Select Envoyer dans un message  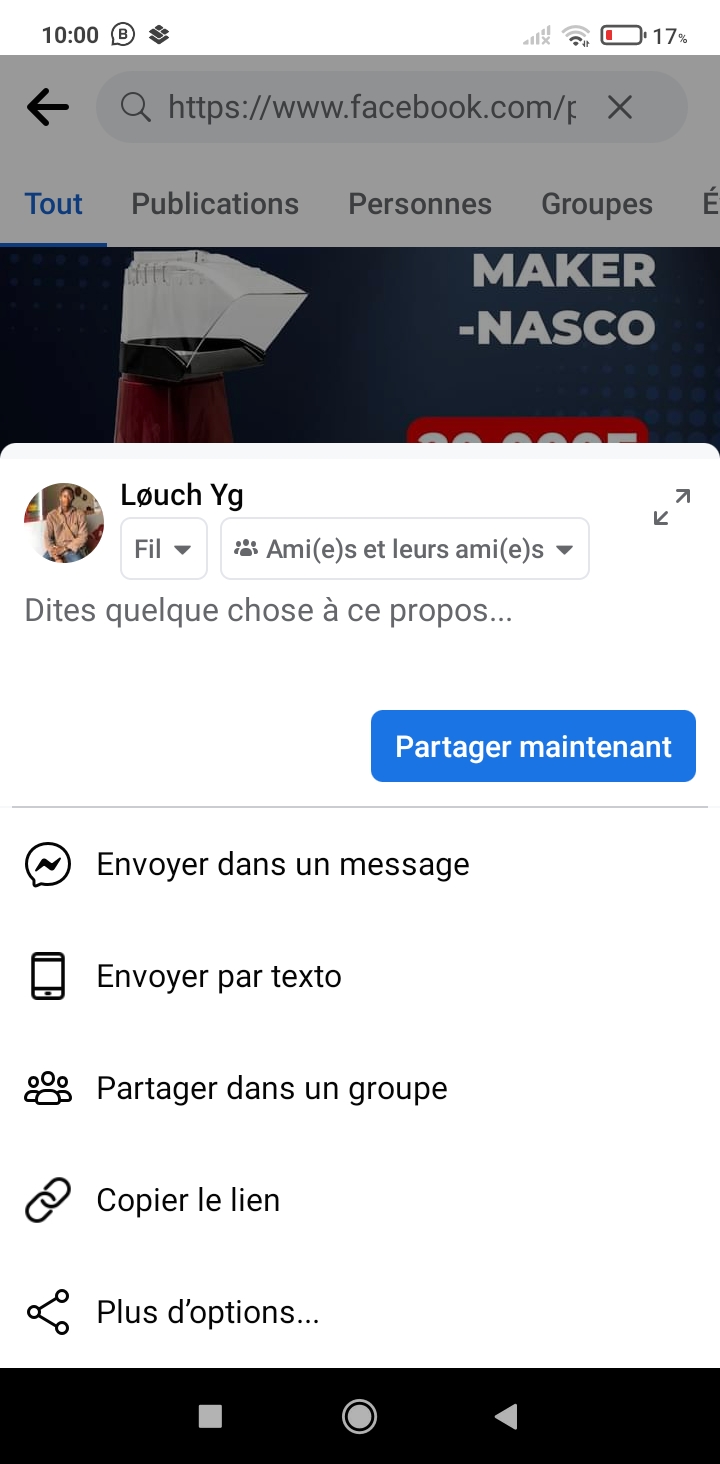pos(282,864)
